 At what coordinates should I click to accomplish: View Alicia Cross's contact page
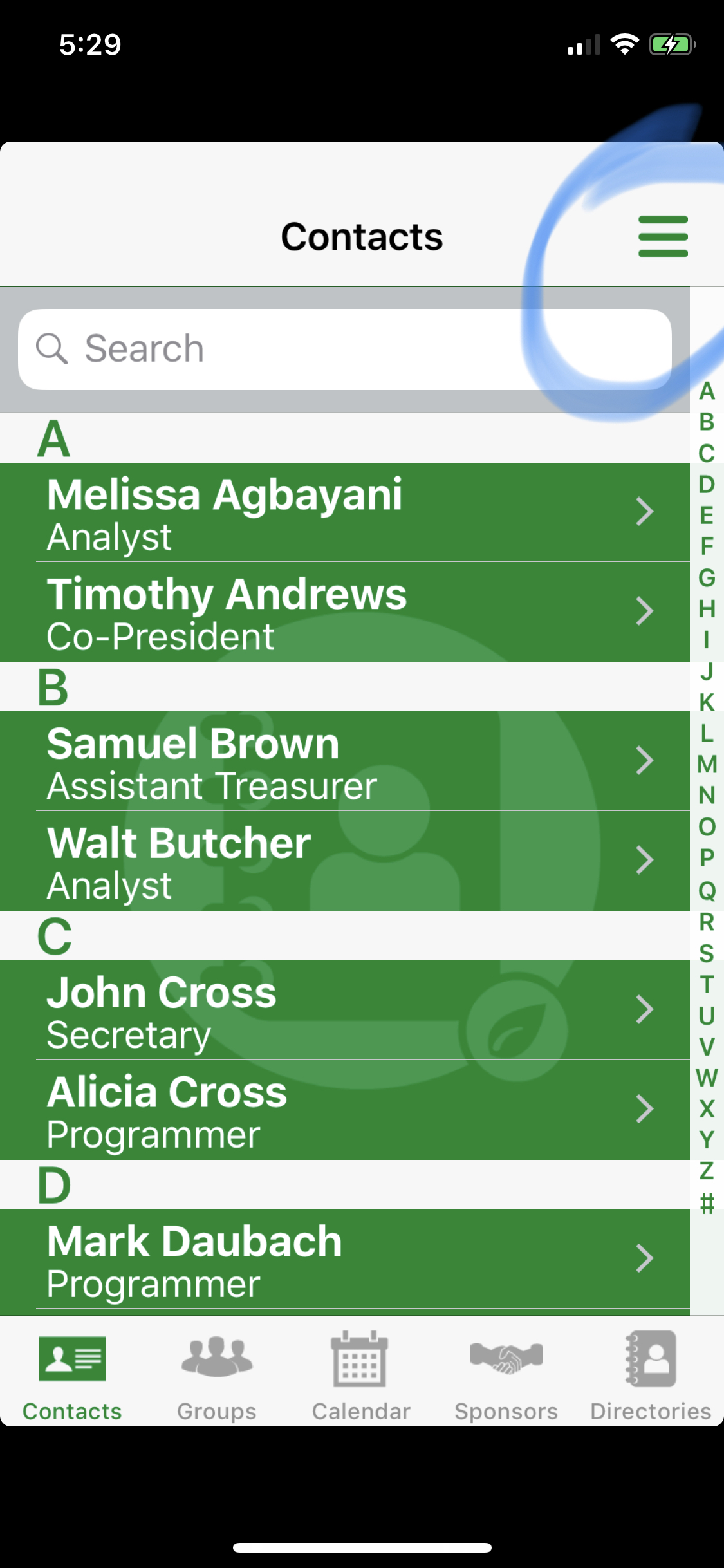click(x=345, y=1110)
